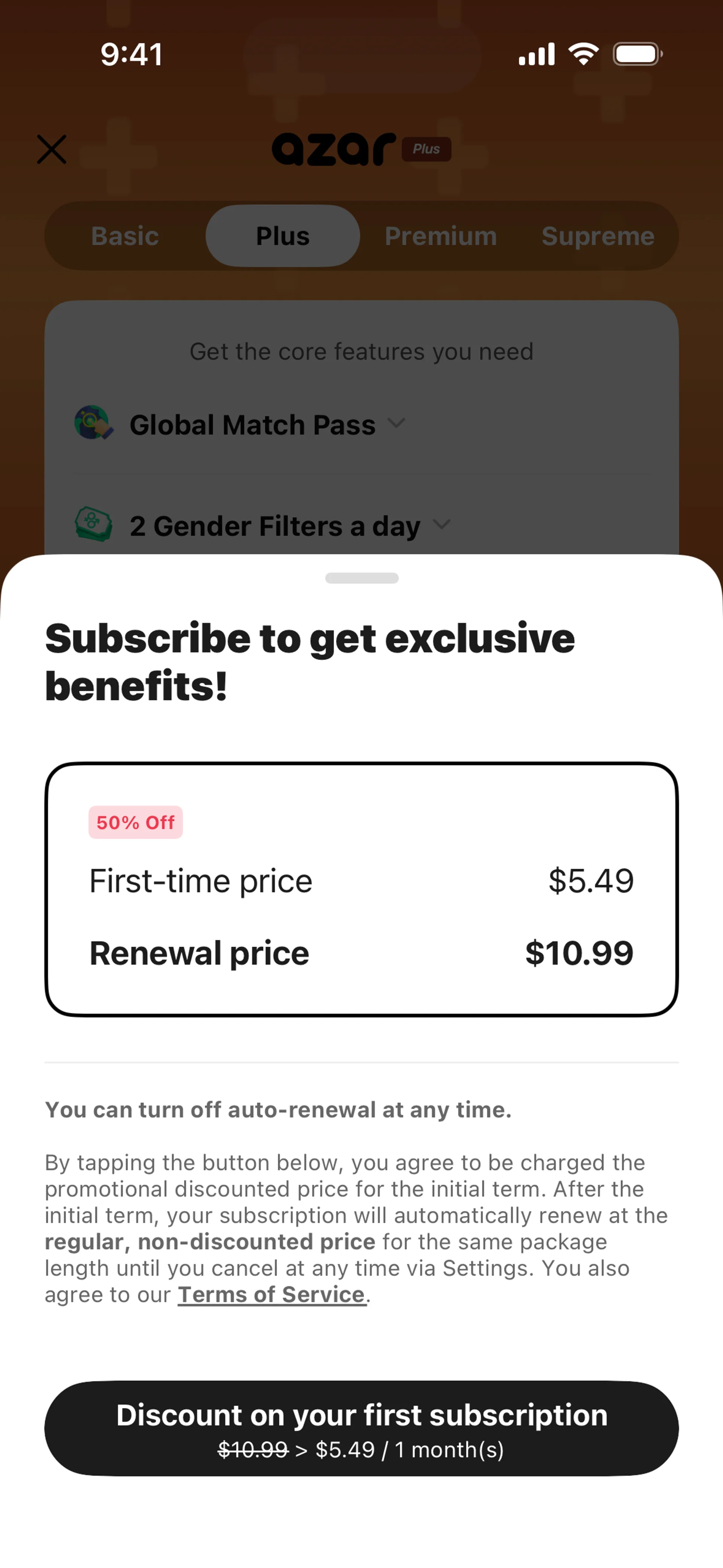The width and height of the screenshot is (723, 1568).
Task: Close the Azar subscription screen
Action: point(52,149)
